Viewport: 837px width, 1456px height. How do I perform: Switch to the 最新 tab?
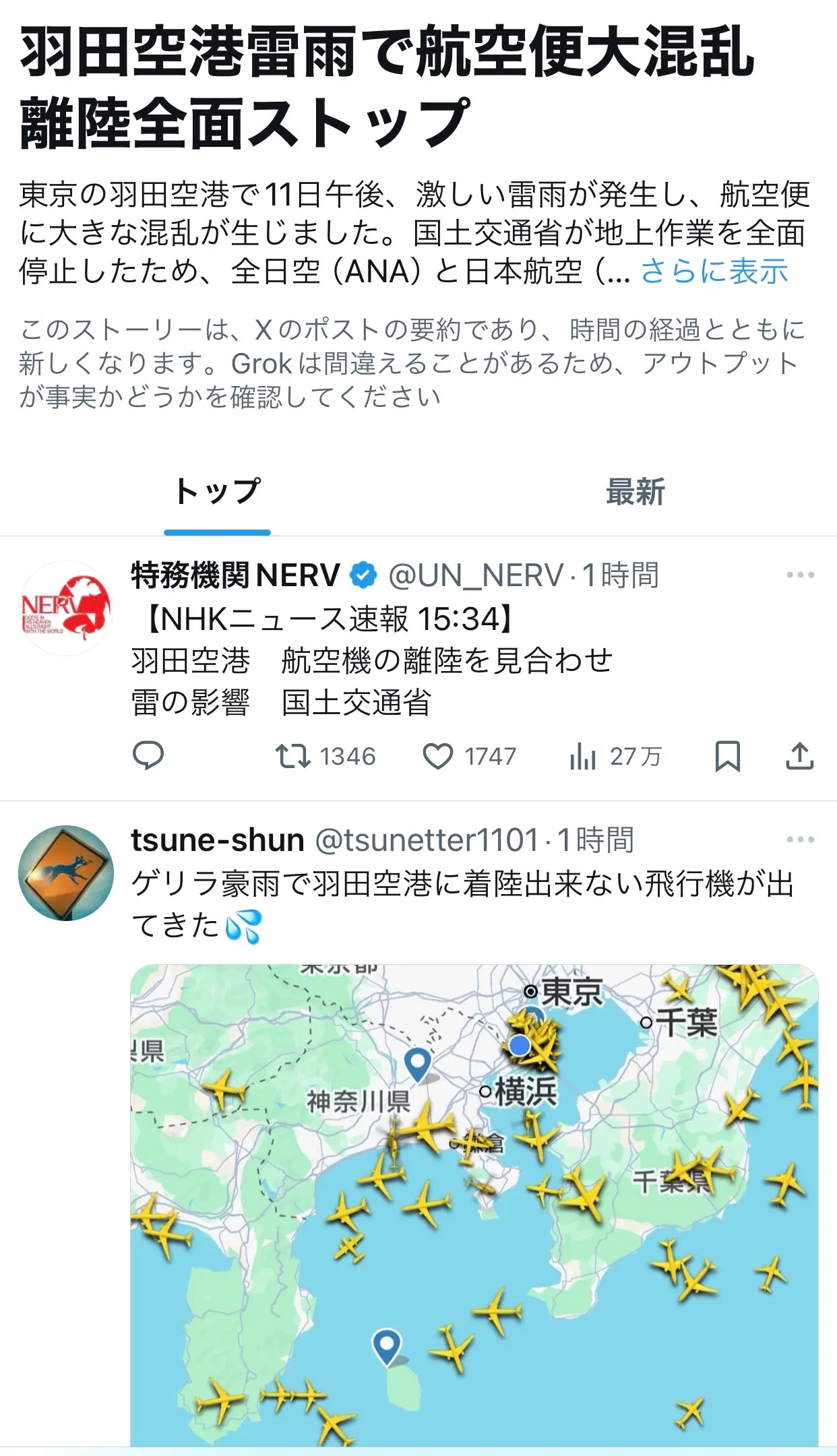[635, 492]
